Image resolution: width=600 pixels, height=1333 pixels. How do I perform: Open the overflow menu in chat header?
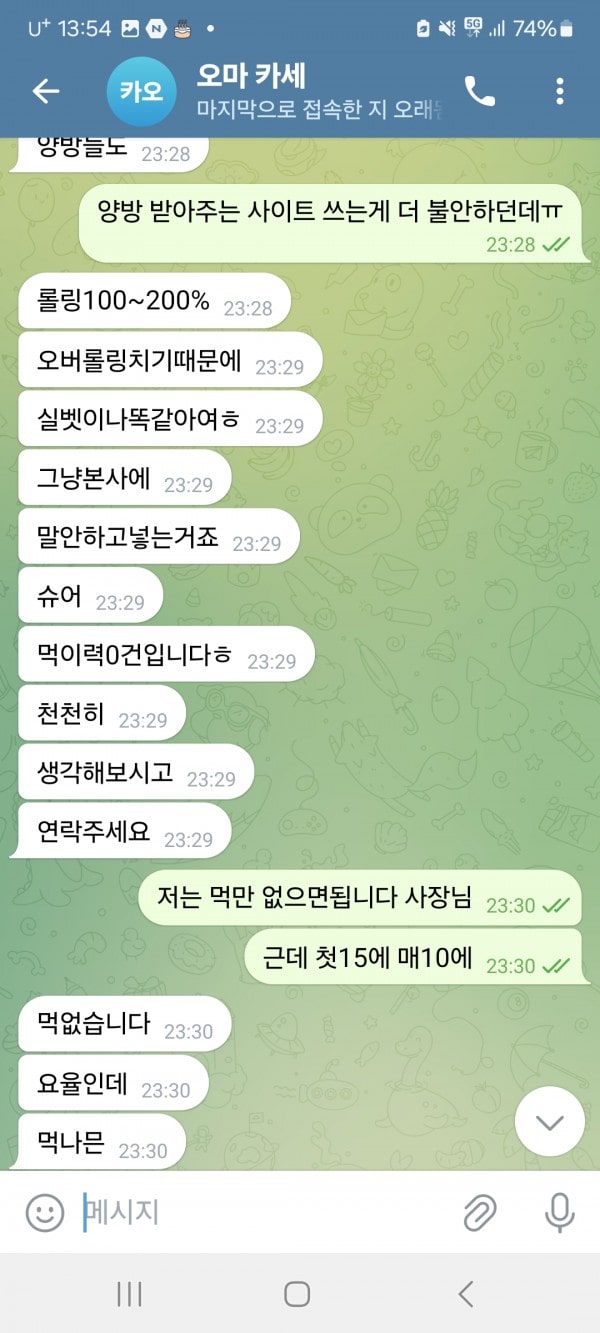click(x=559, y=91)
